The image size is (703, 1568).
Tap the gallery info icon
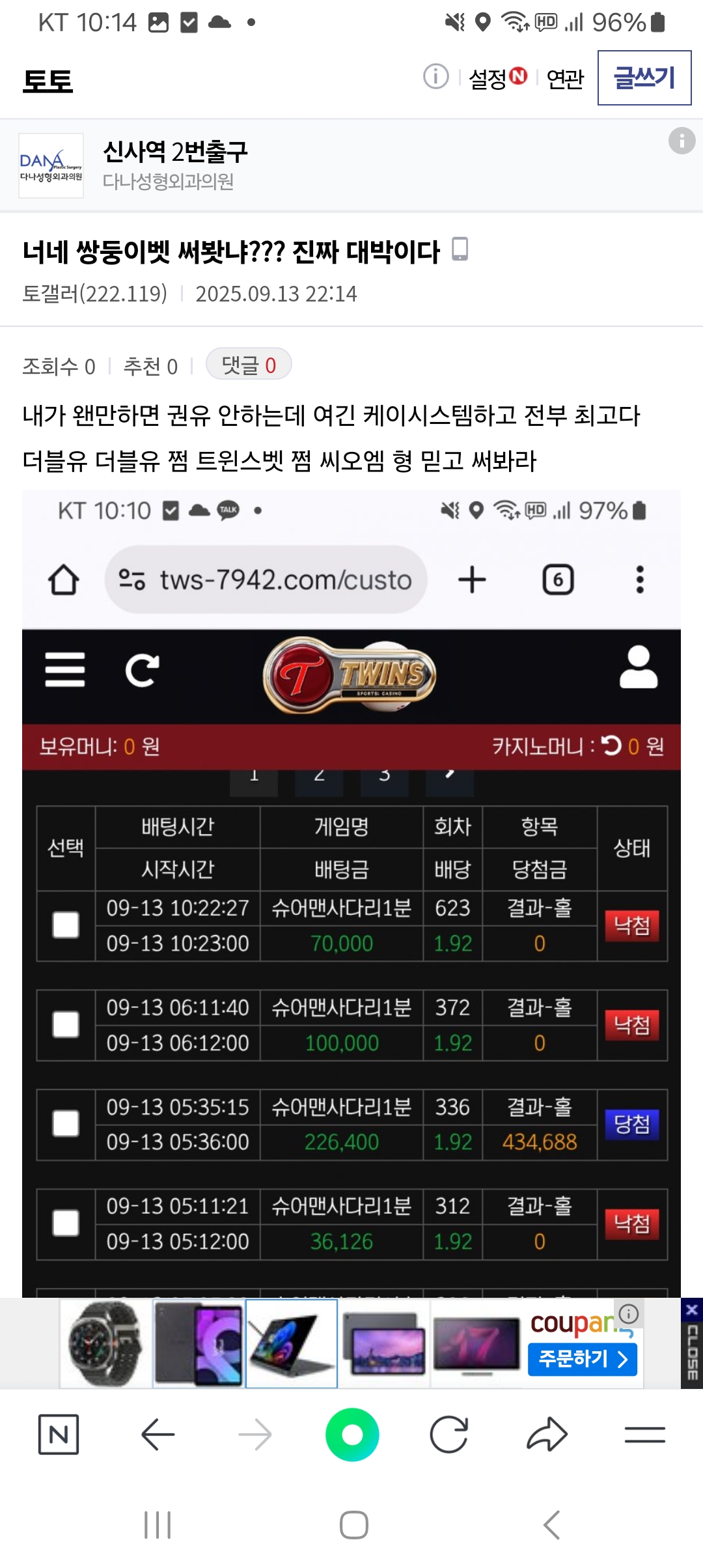click(435, 77)
